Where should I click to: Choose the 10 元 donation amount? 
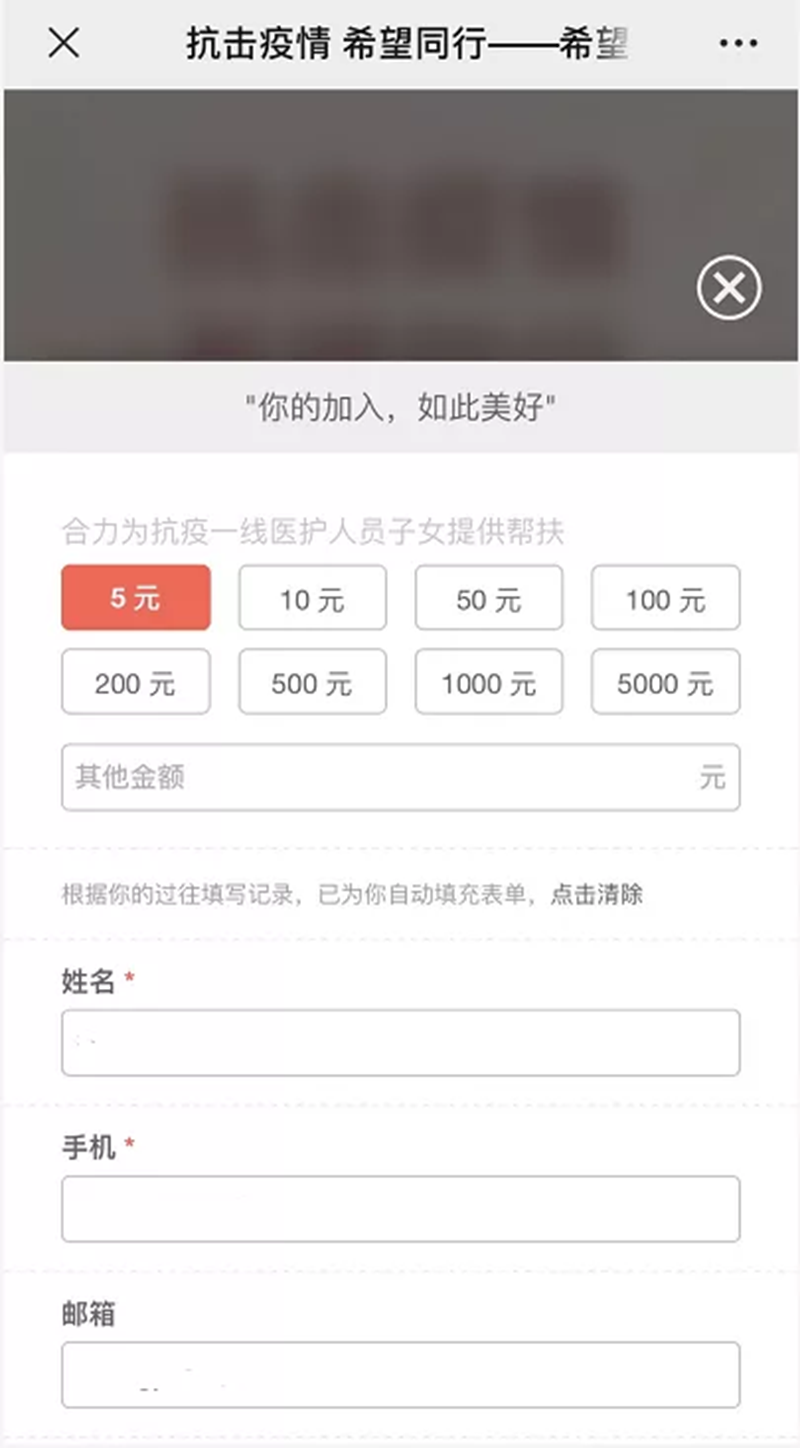312,598
